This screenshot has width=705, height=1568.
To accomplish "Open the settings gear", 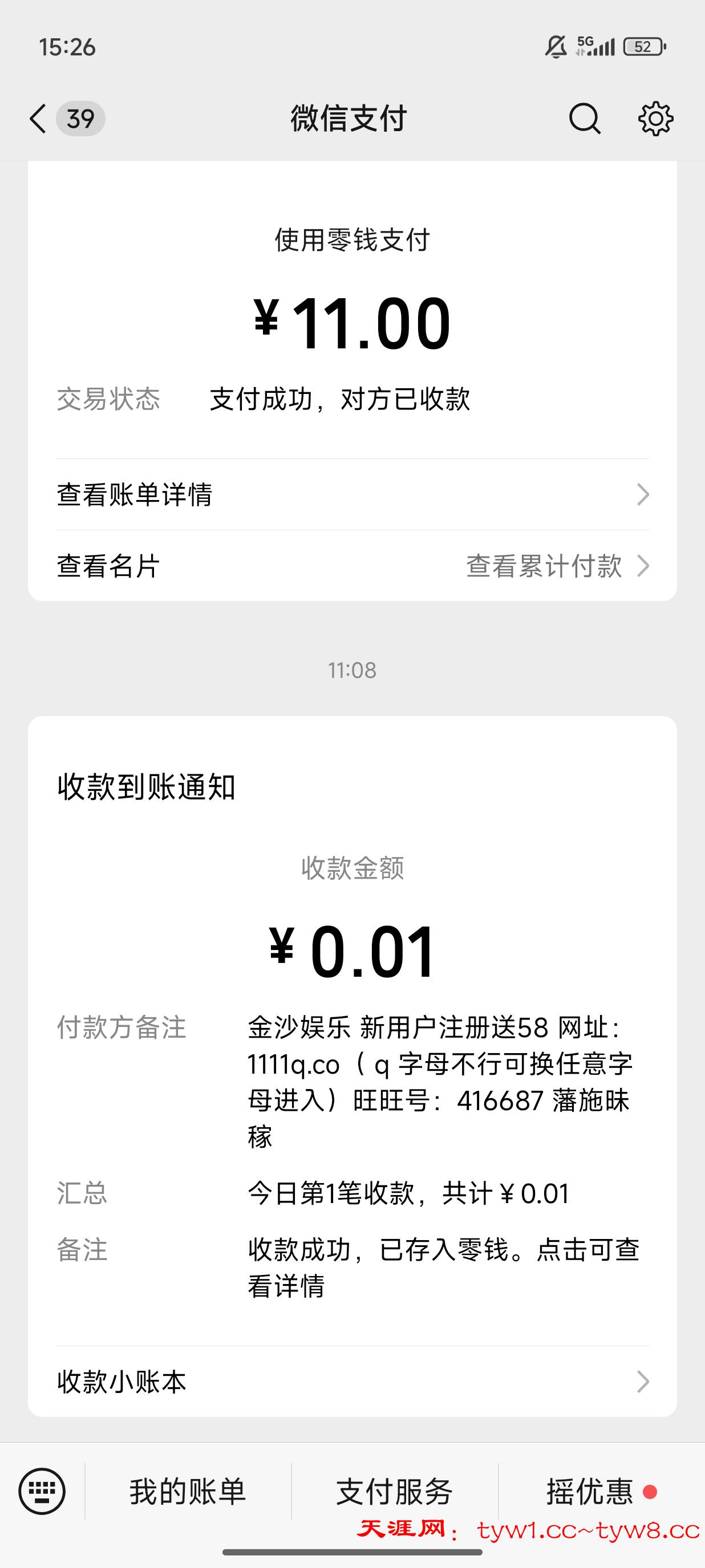I will point(656,119).
